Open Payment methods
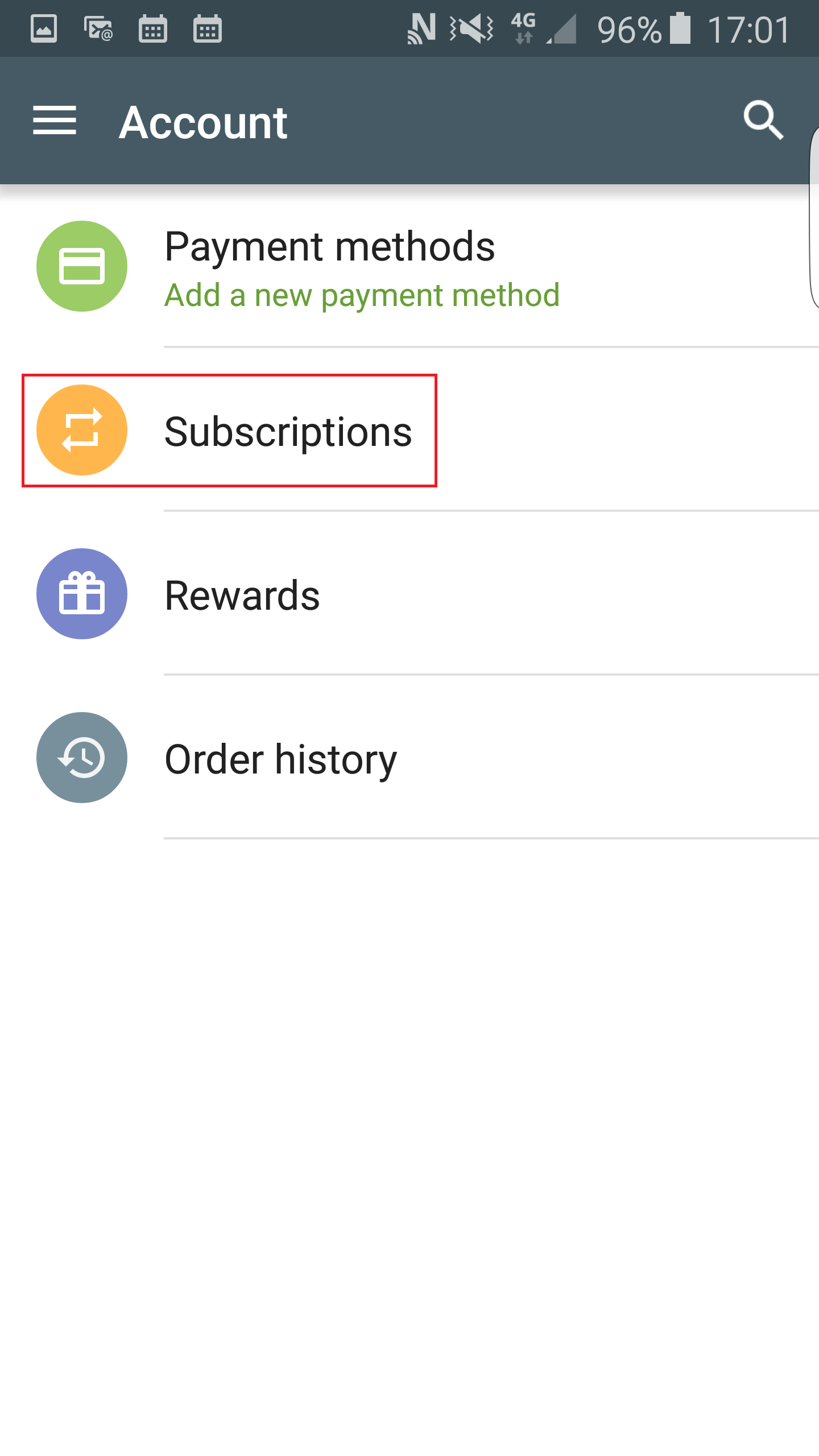The width and height of the screenshot is (819, 1456). click(x=330, y=267)
